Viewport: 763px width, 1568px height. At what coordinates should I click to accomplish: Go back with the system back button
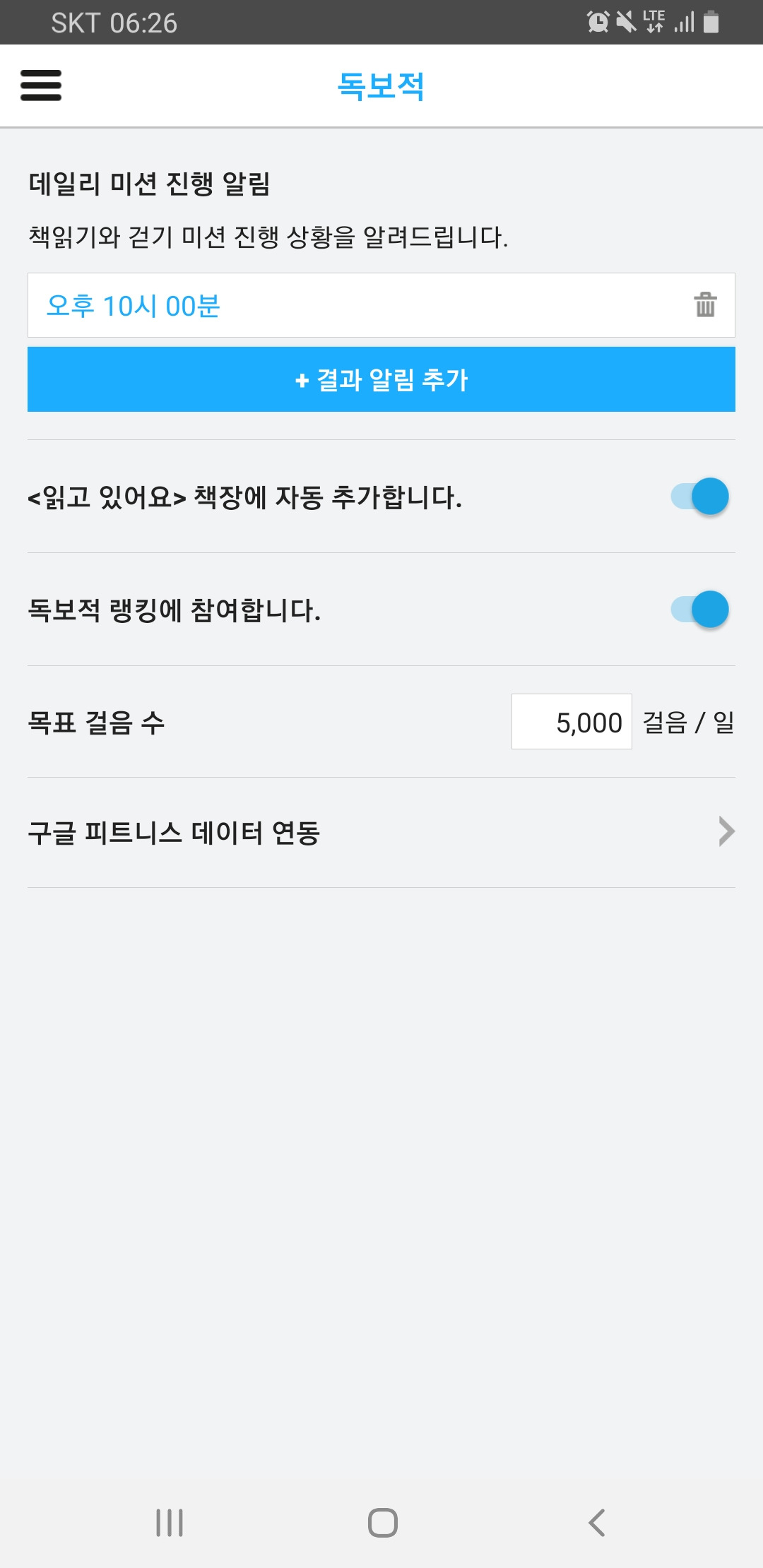click(x=597, y=1522)
